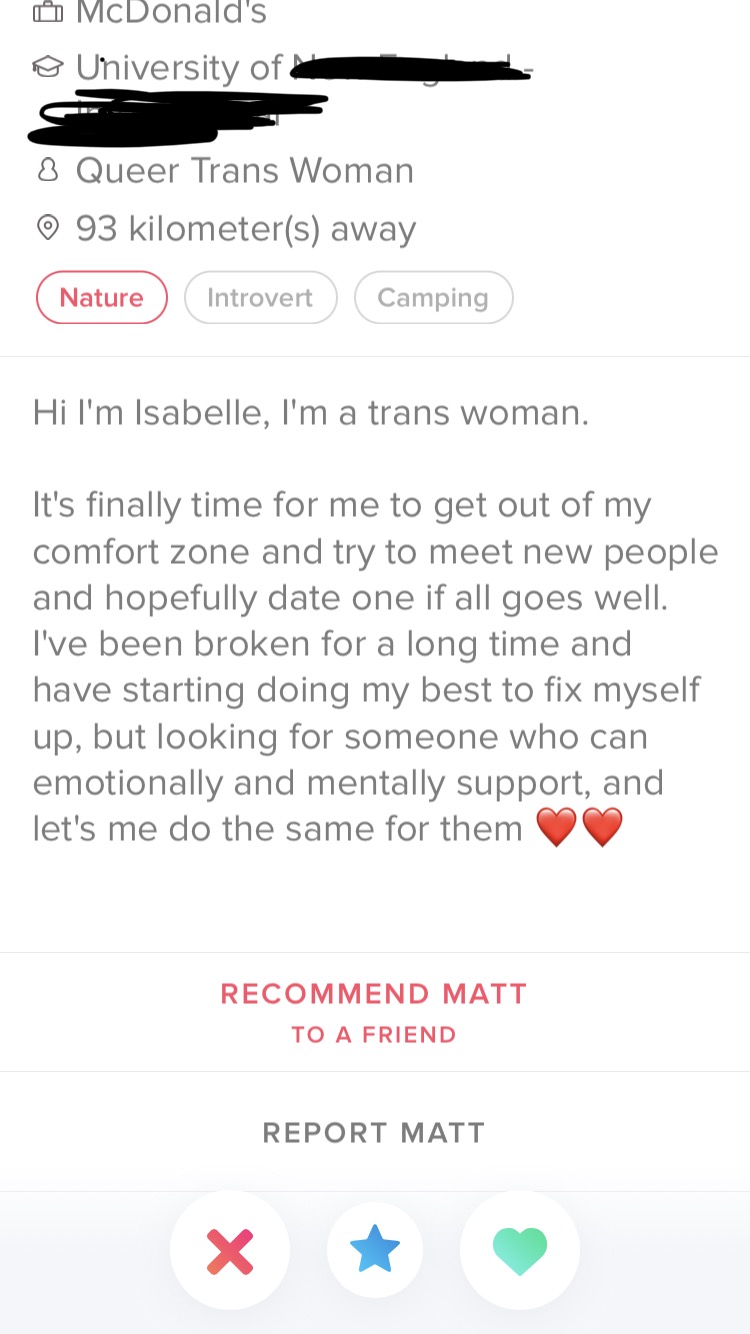
Task: Like the profile with green heart
Action: (x=520, y=1251)
